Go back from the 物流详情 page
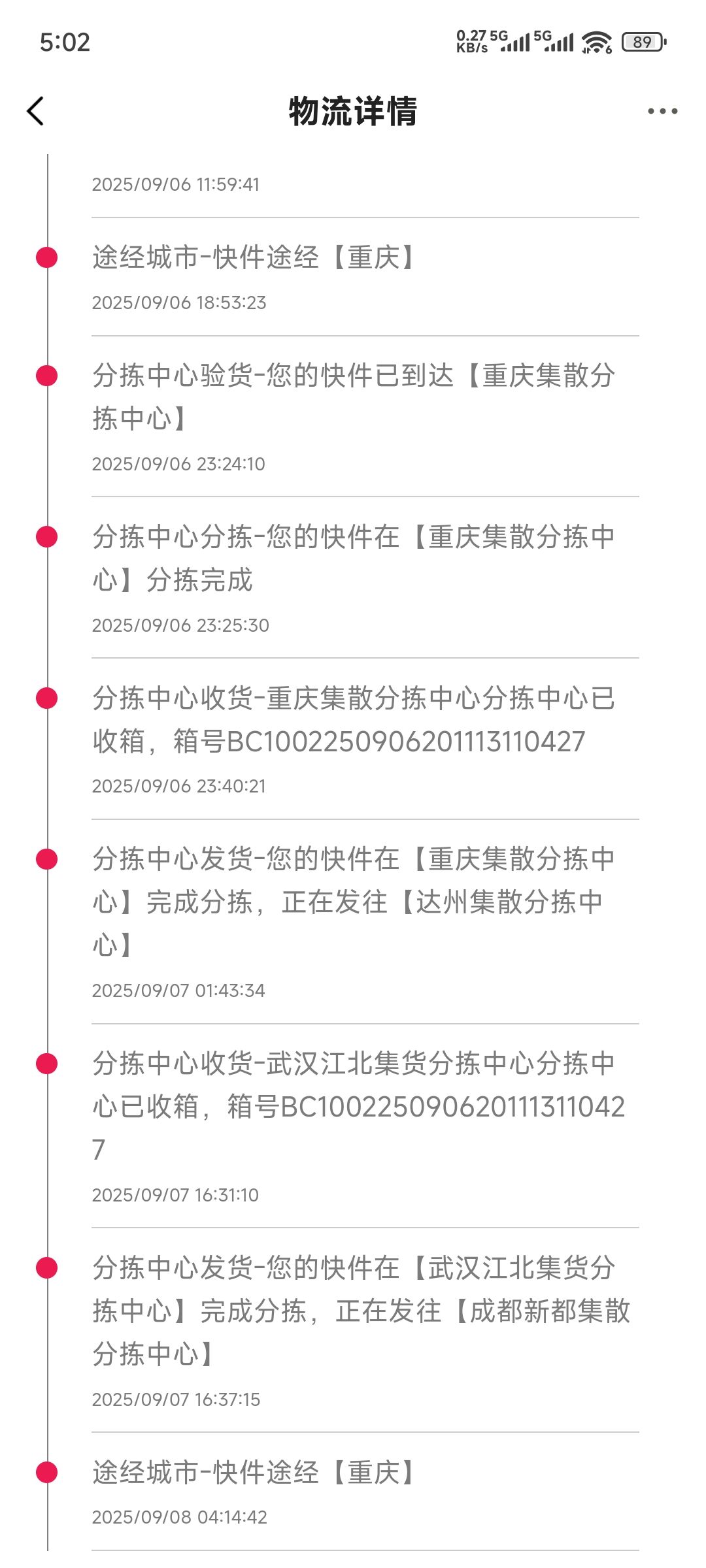This screenshot has width=706, height=1568. (x=36, y=111)
